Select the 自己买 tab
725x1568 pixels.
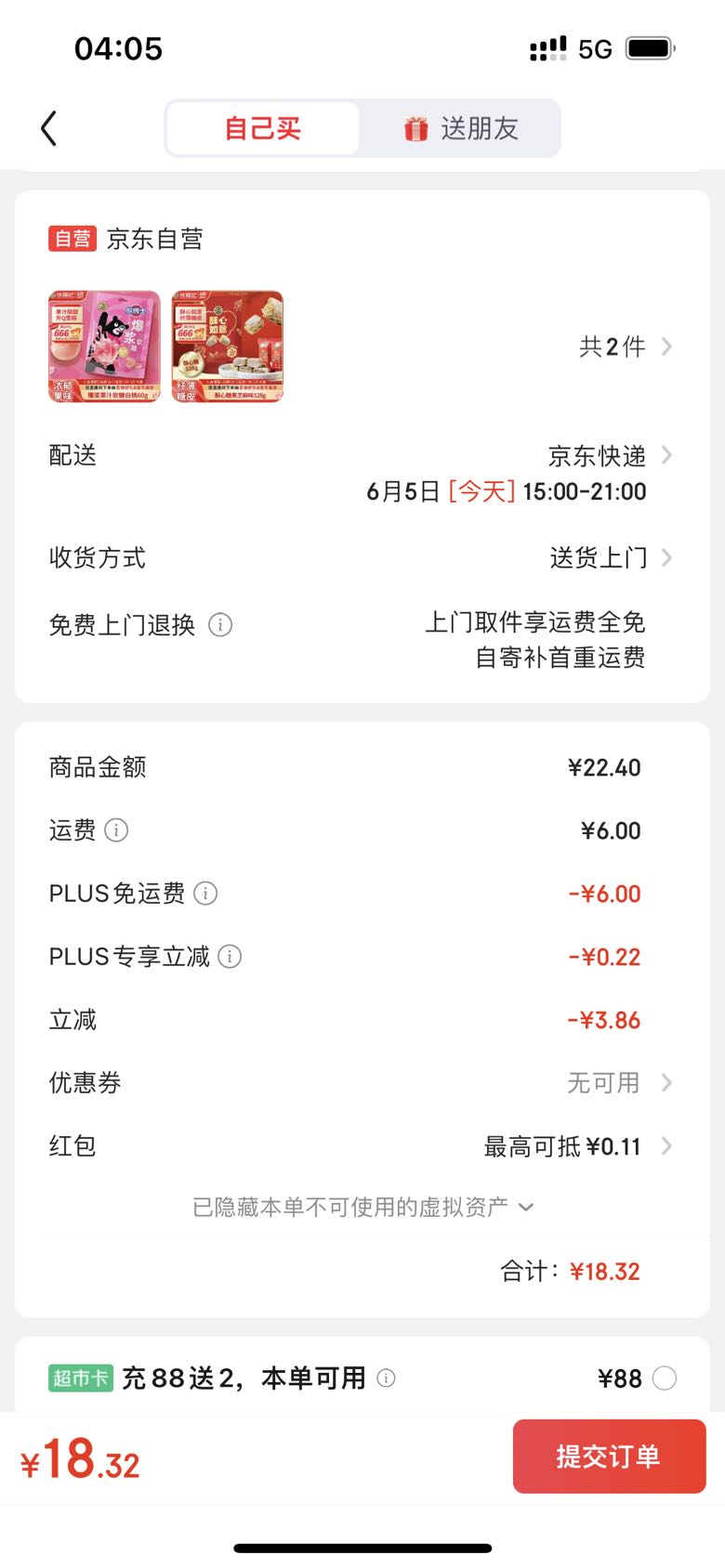[263, 128]
